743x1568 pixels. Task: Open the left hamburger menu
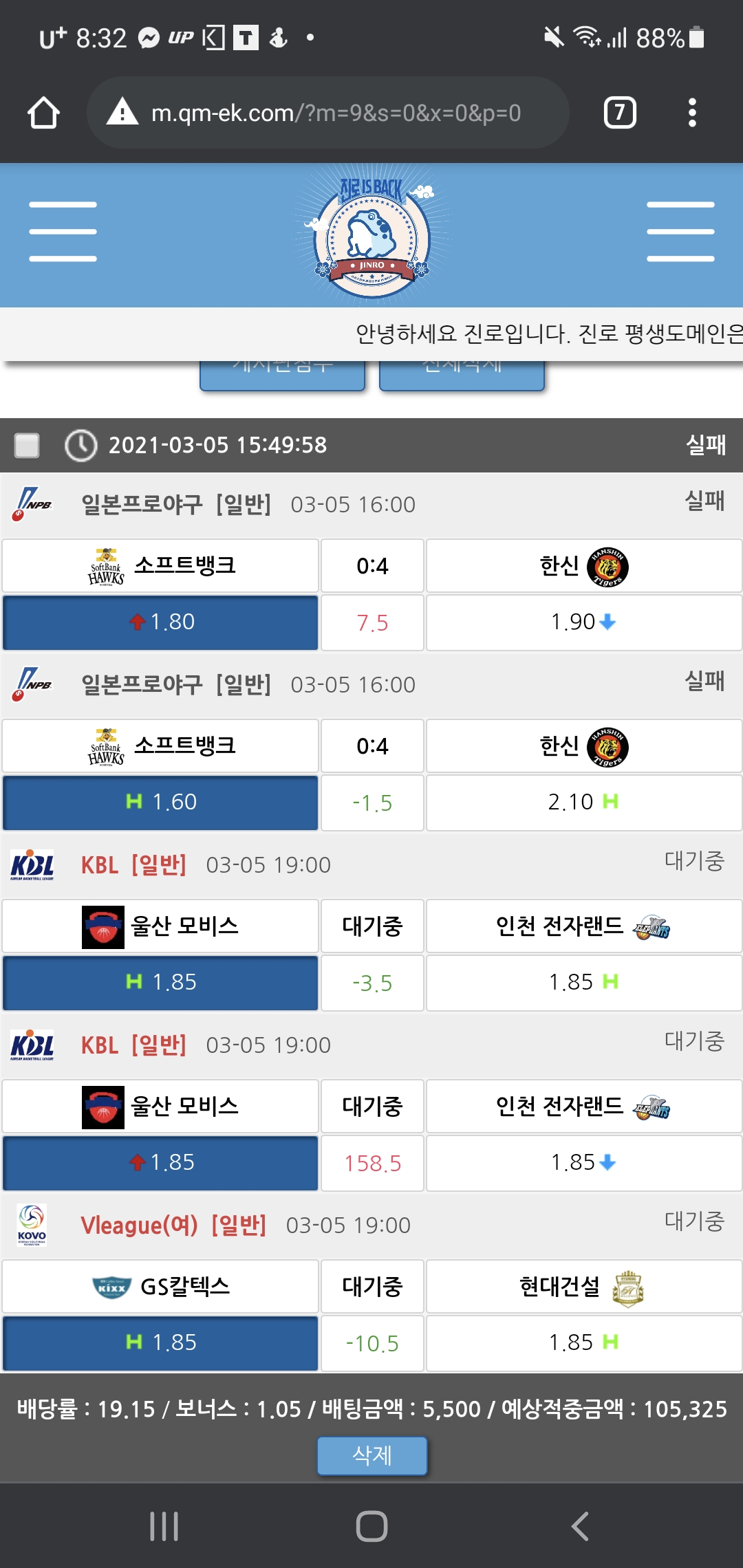pos(63,232)
